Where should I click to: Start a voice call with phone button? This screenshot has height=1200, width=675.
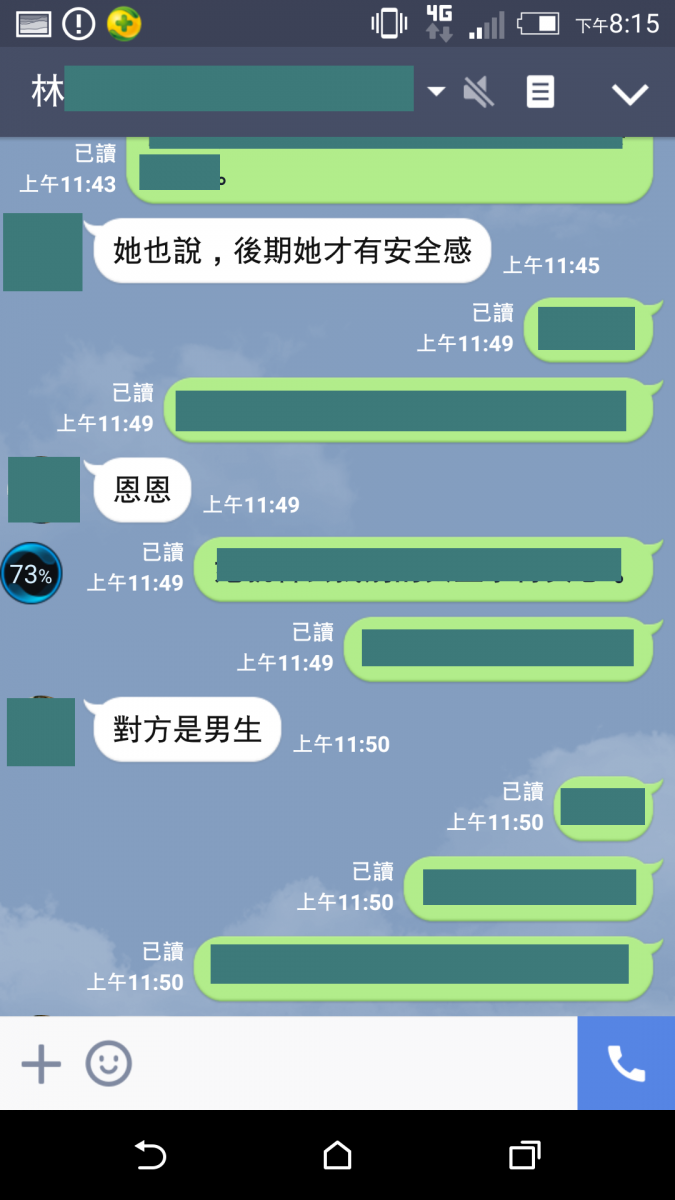pyautogui.click(x=626, y=1064)
